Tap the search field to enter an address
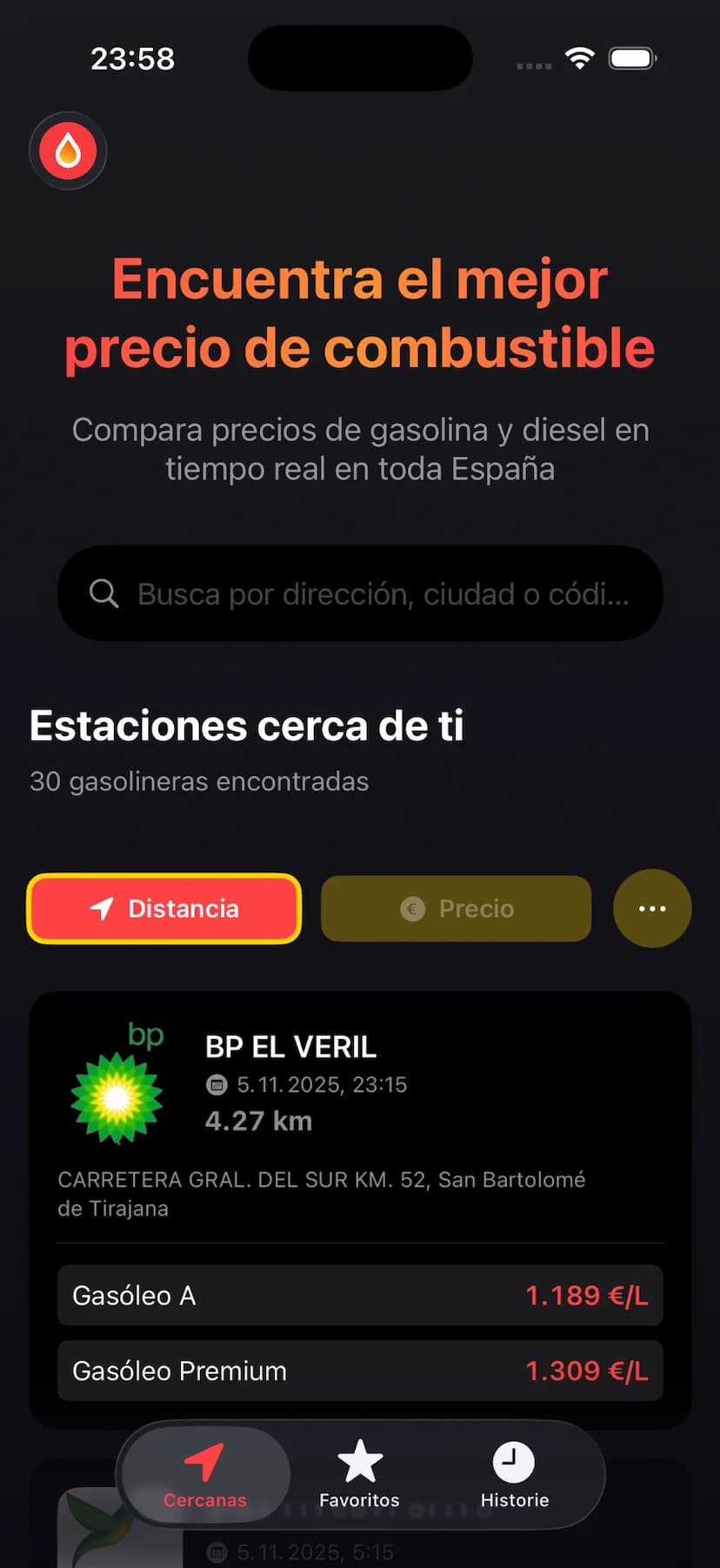This screenshot has height=1568, width=720. tap(359, 593)
